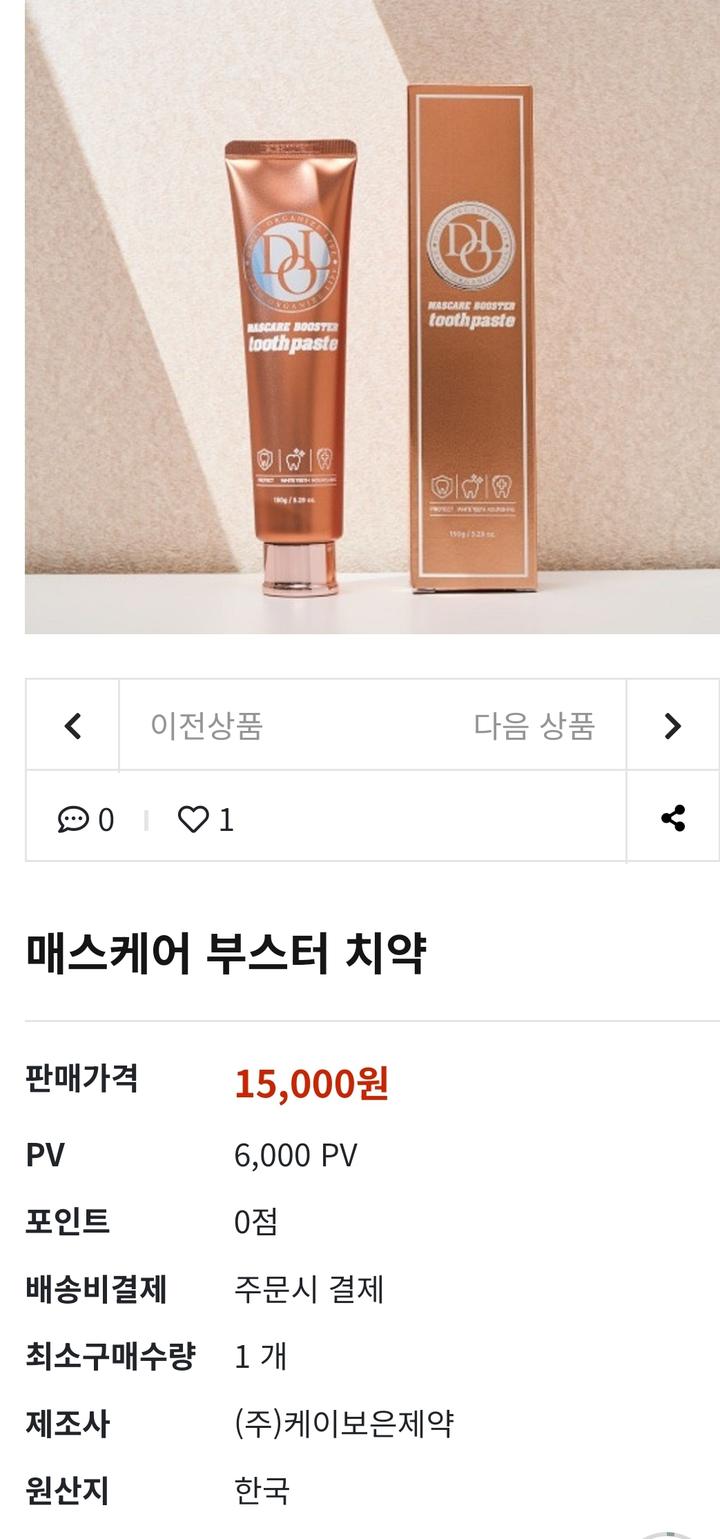Like this product with the heart icon
The height and width of the screenshot is (1539, 720).
click(193, 820)
